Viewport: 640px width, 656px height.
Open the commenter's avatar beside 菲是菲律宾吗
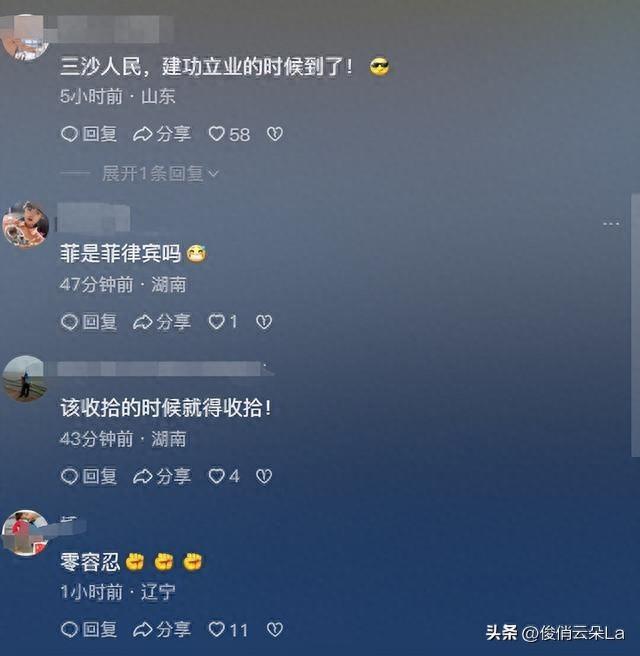pos(25,225)
